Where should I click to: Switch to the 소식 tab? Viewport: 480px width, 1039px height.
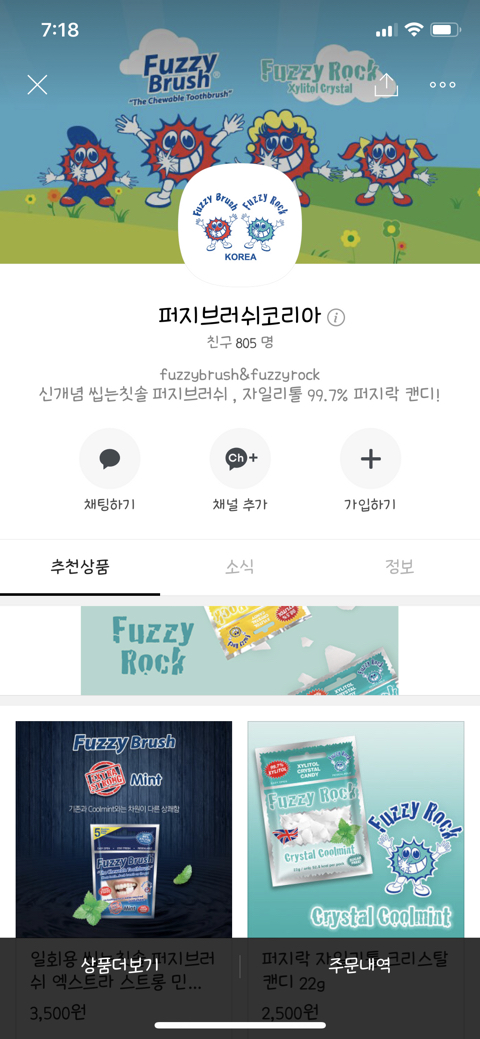point(240,567)
